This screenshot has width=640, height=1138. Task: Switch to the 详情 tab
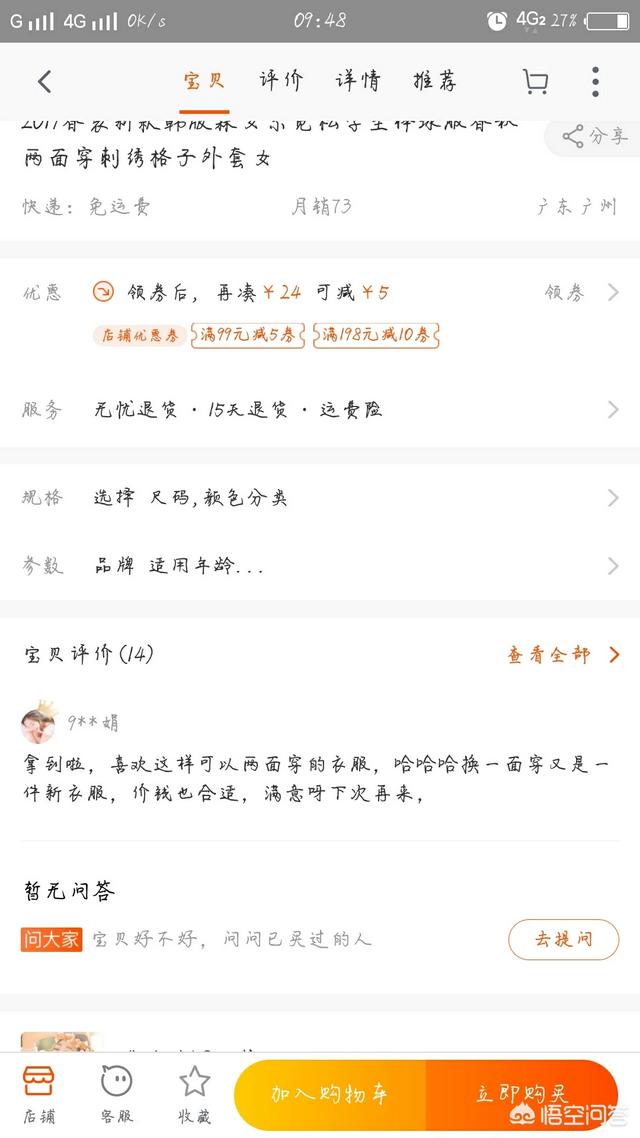click(358, 81)
